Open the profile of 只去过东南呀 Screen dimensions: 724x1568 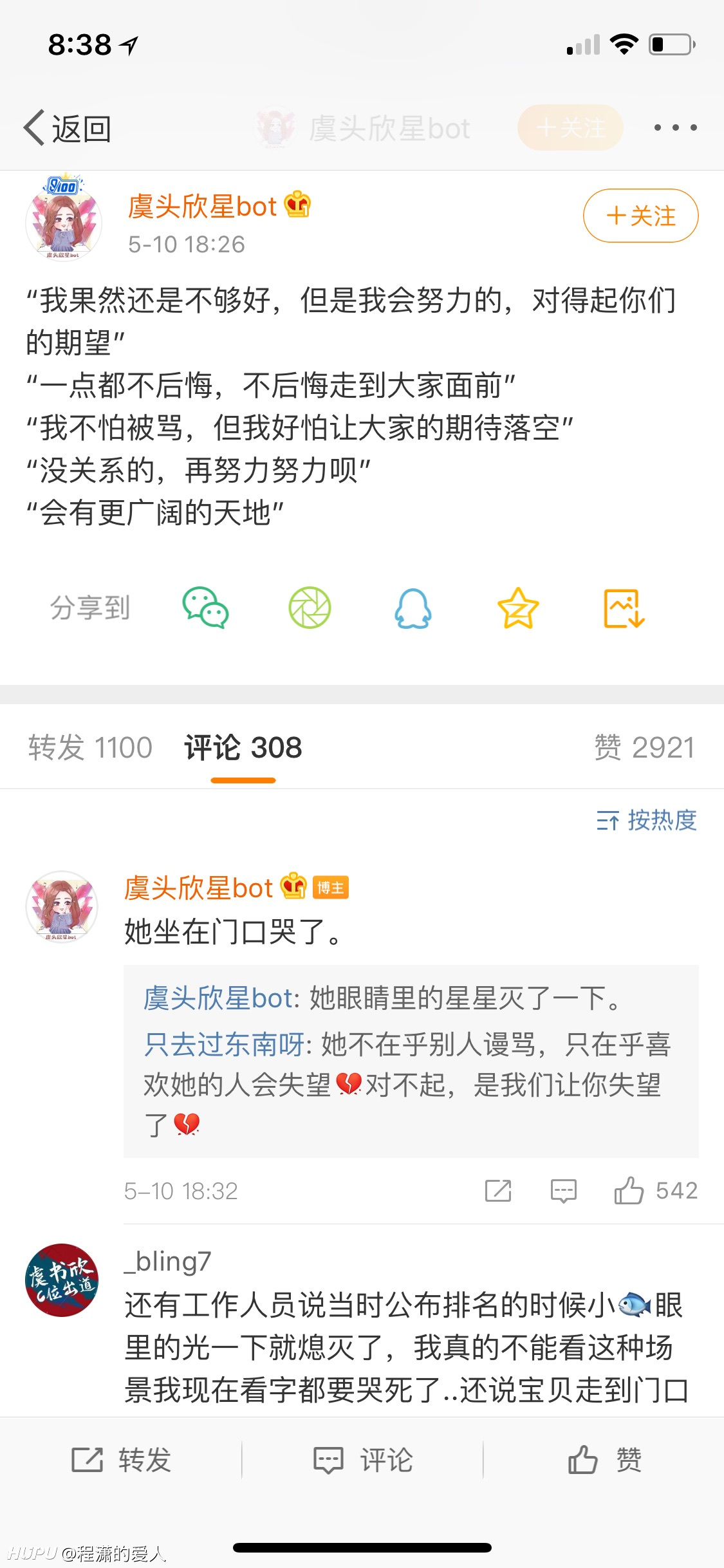click(224, 1043)
